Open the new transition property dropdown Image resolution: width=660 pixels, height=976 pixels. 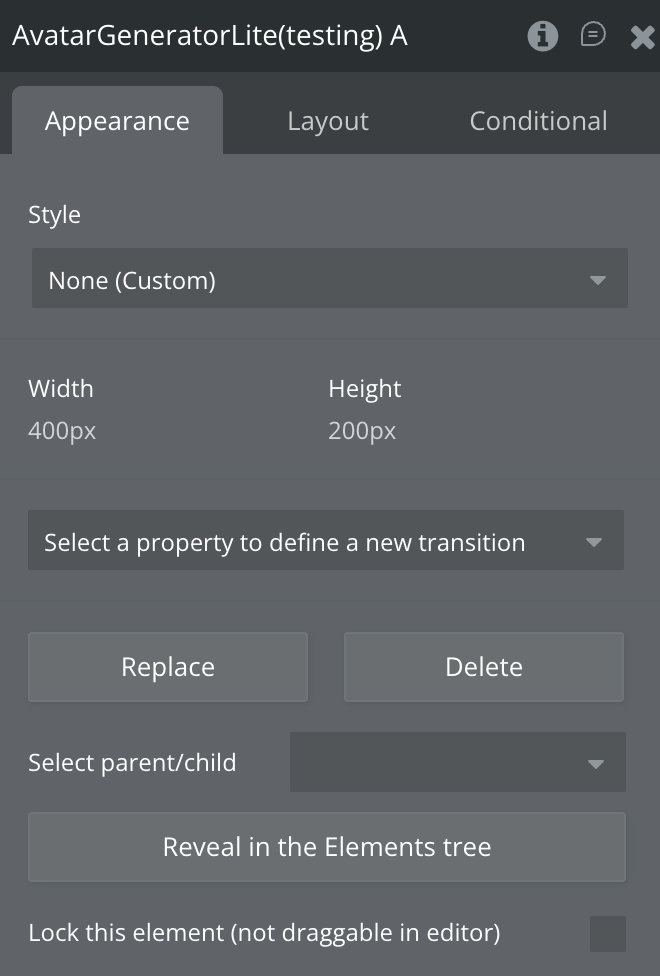[x=325, y=542]
